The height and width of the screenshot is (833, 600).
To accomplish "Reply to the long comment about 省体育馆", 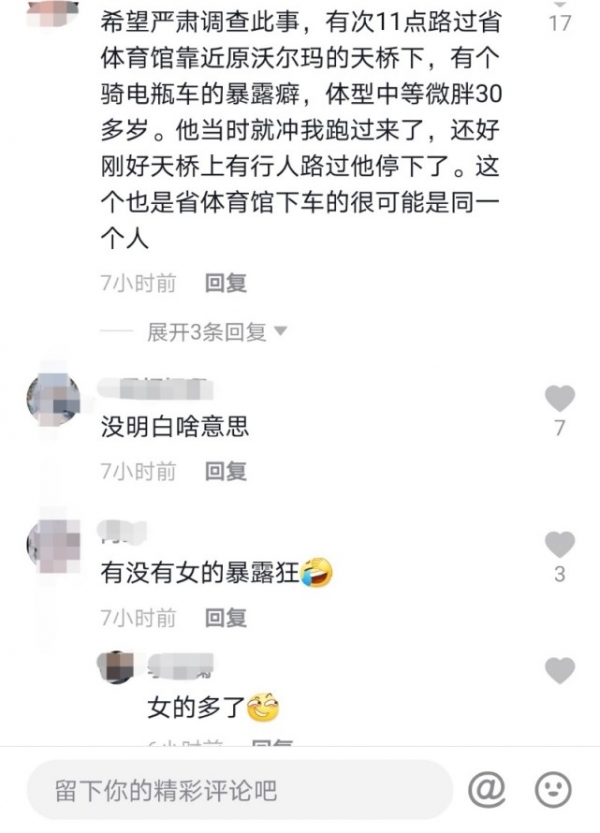I will click(x=225, y=284).
